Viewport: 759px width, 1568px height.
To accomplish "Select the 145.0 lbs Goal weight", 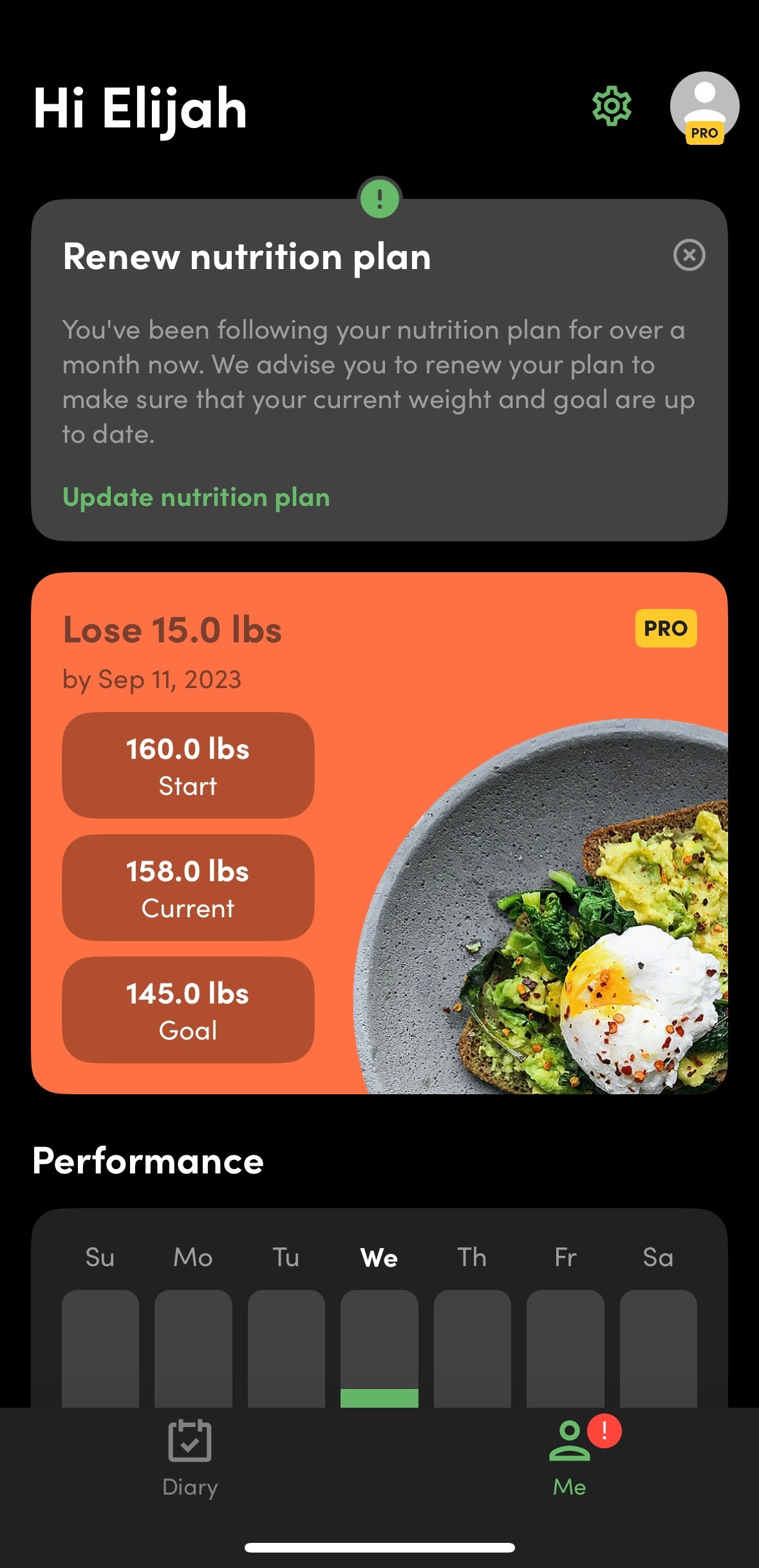I will tap(188, 1010).
